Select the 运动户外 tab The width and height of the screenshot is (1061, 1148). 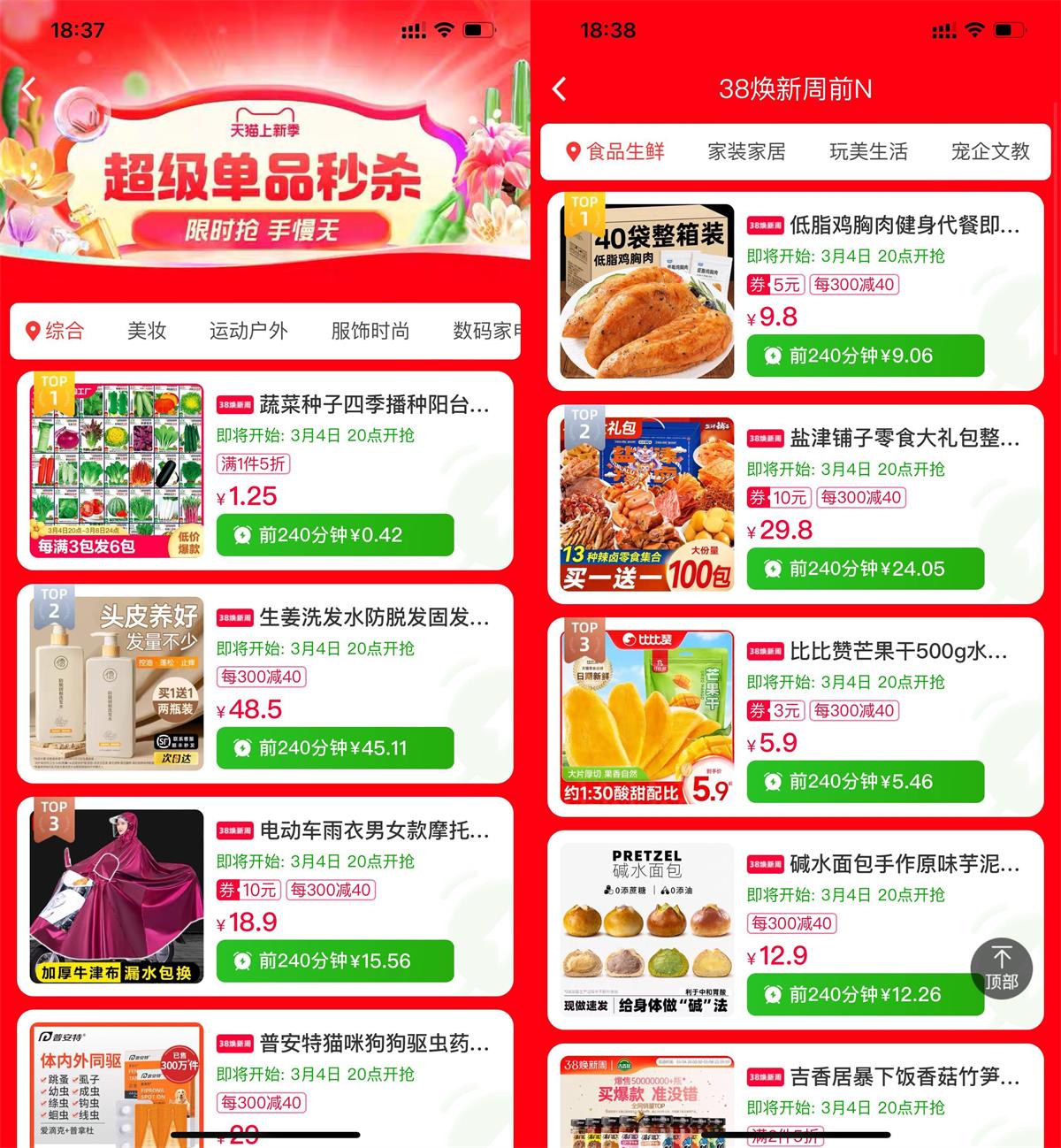(x=248, y=332)
